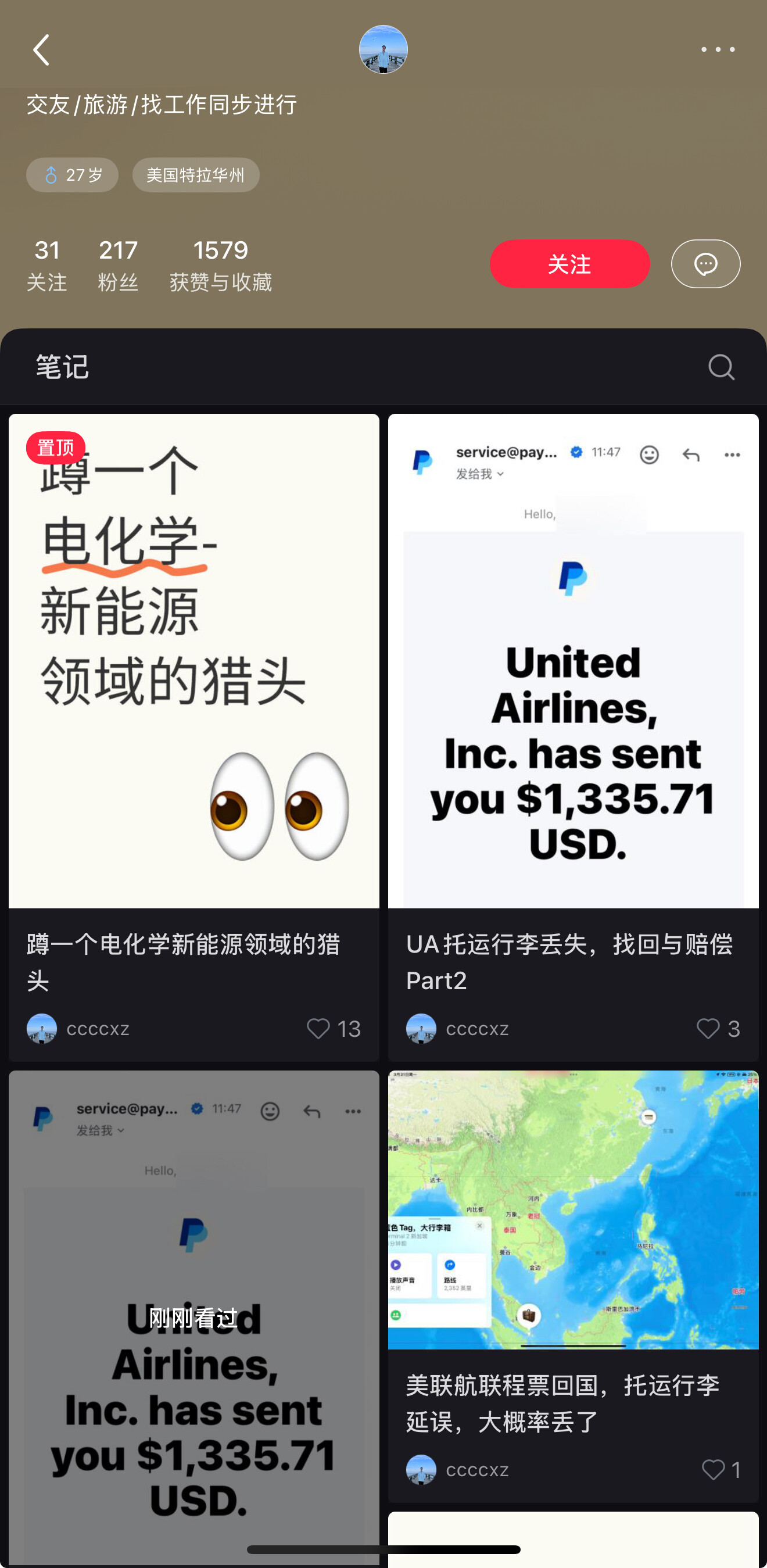Open the three-dot overflow menu
The width and height of the screenshot is (767, 1568).
[718, 49]
